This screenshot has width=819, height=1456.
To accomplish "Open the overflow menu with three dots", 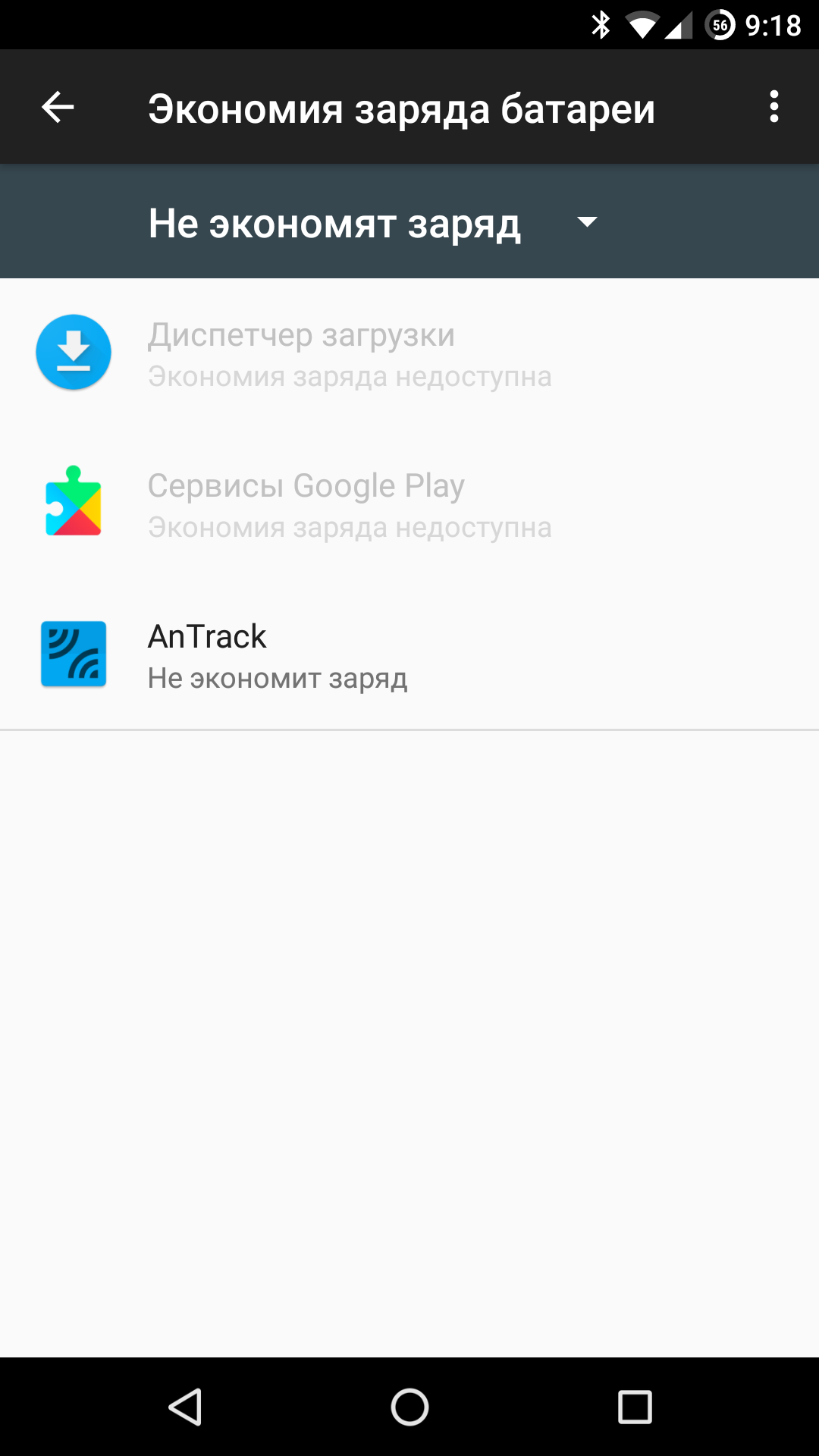I will [x=773, y=107].
